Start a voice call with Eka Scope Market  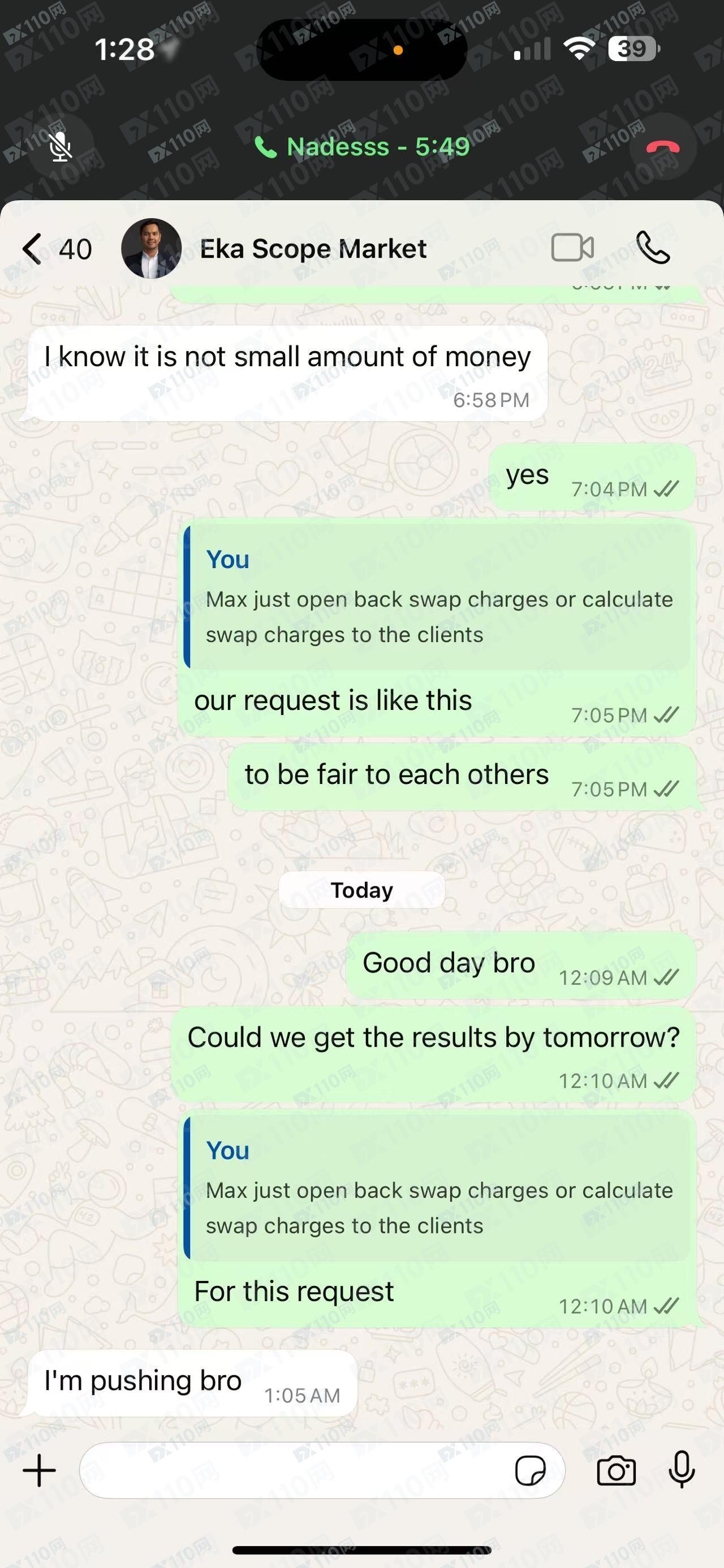click(x=653, y=248)
